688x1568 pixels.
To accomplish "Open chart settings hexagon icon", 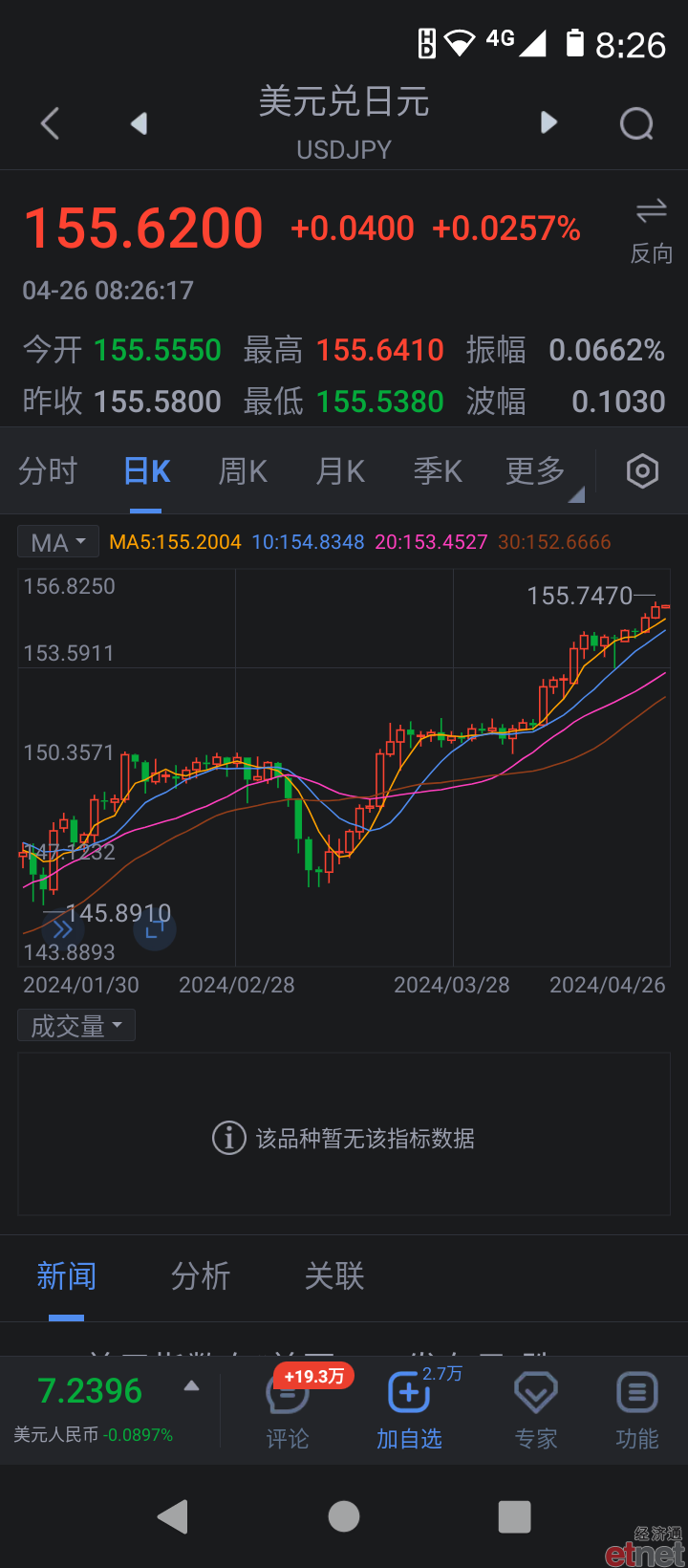I will (642, 471).
